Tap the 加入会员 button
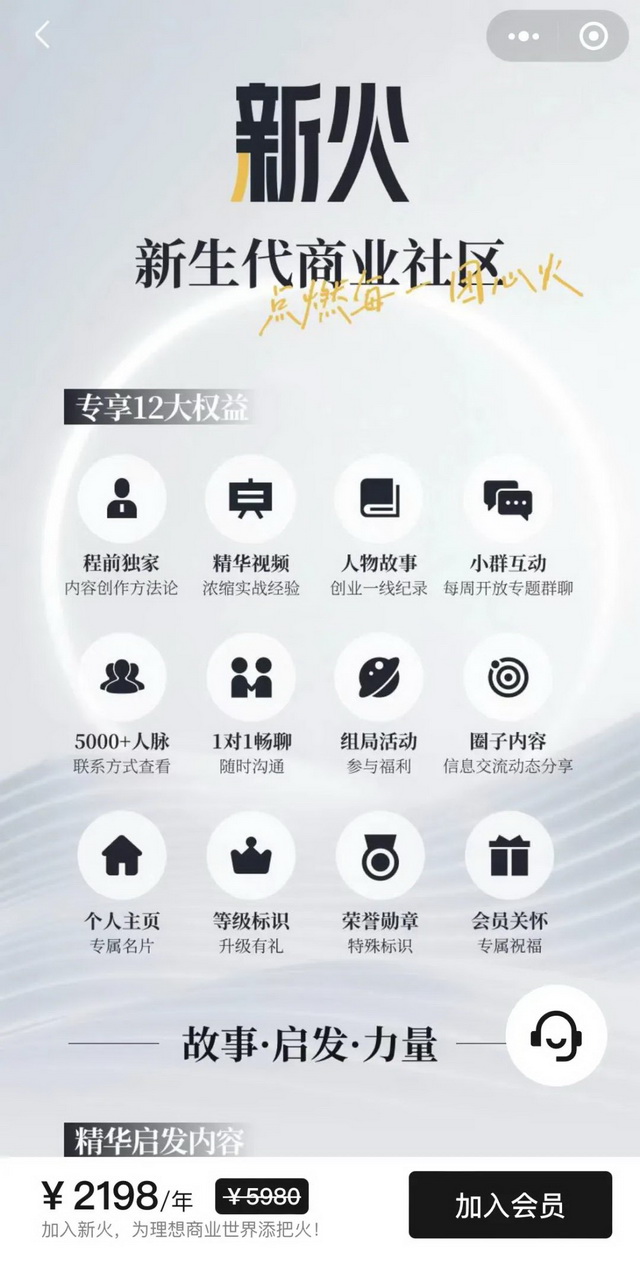Viewport: 640px width, 1266px height. pyautogui.click(x=509, y=1205)
